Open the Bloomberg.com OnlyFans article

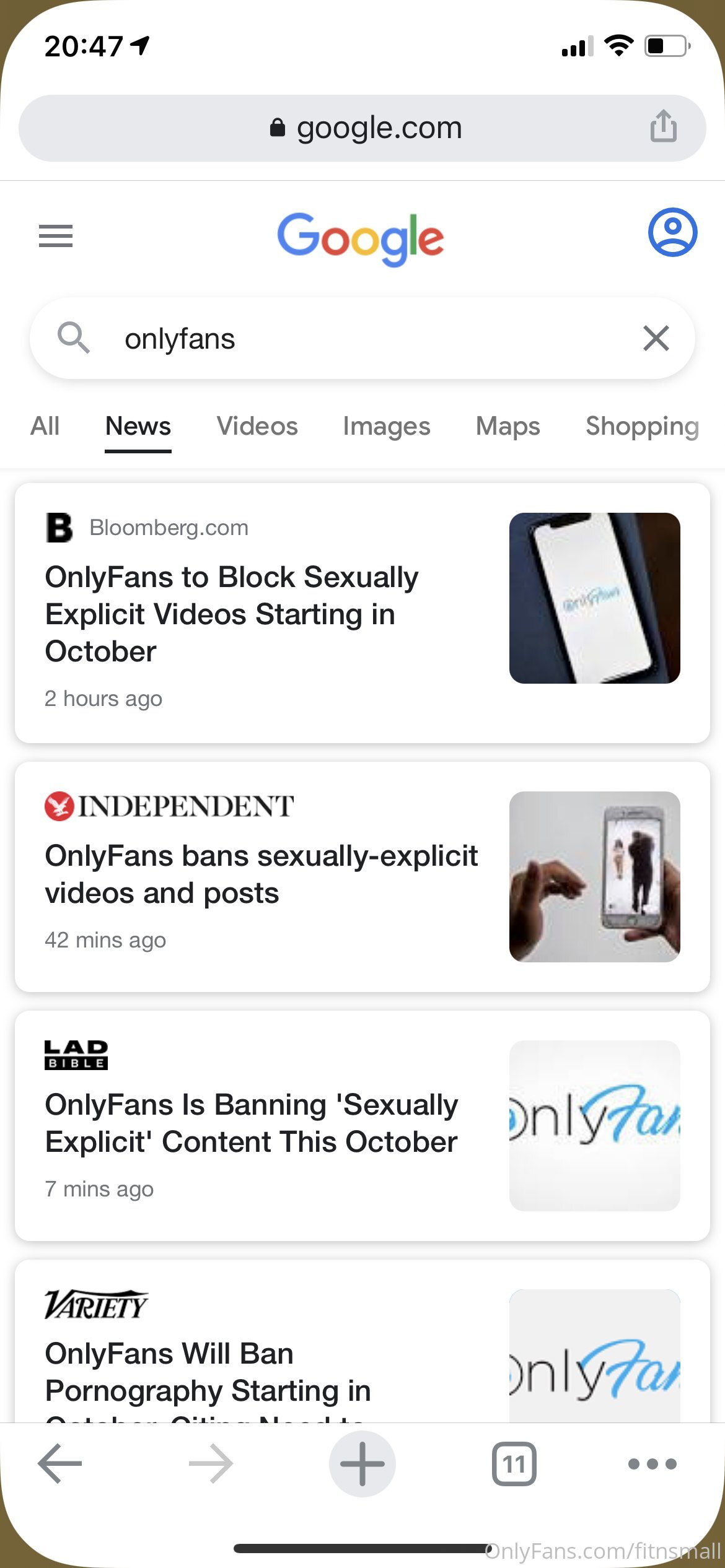[362, 613]
